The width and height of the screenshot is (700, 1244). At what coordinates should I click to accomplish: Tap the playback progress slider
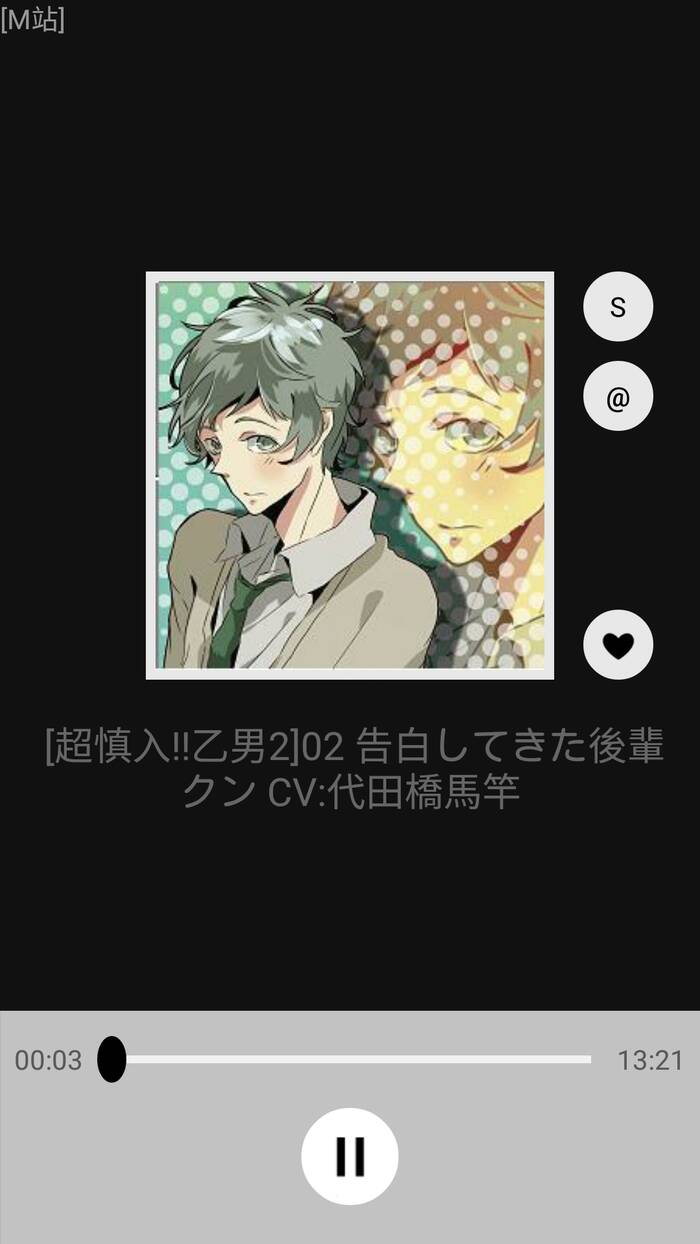click(x=350, y=1060)
